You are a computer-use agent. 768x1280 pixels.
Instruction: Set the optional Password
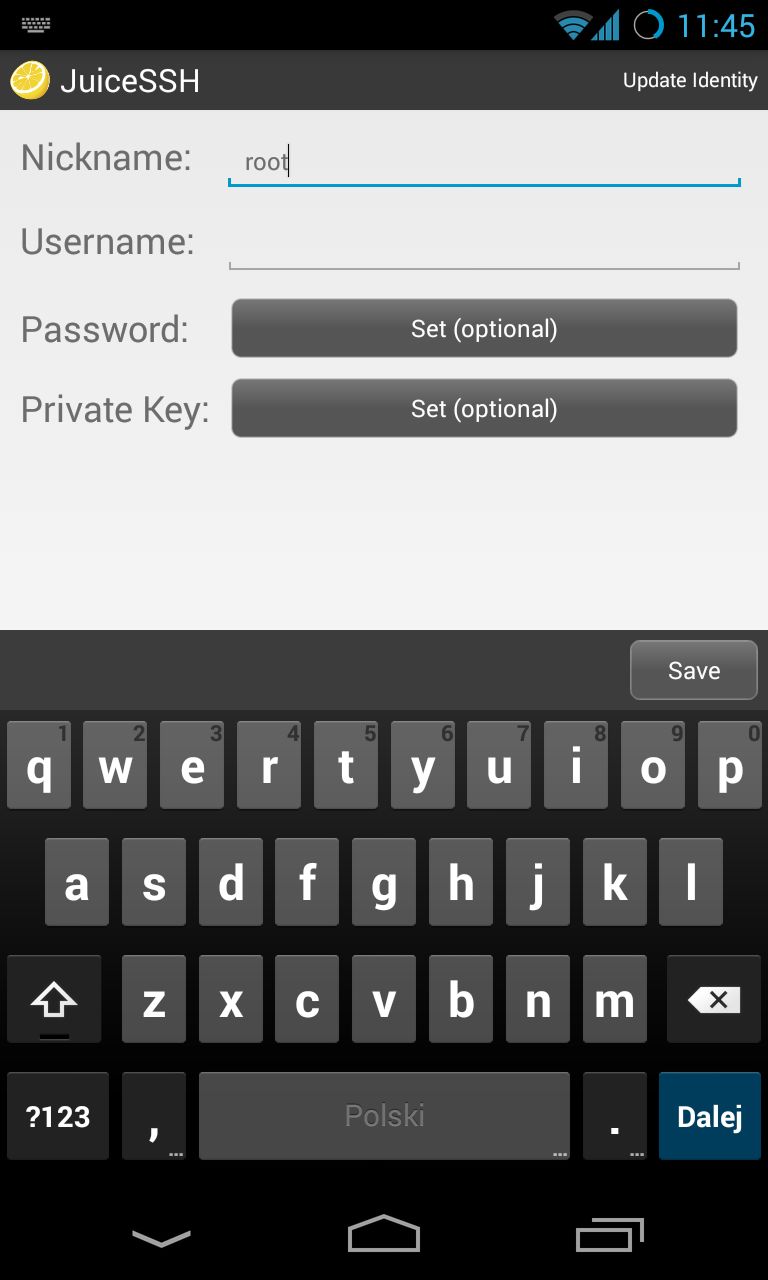[x=484, y=328]
